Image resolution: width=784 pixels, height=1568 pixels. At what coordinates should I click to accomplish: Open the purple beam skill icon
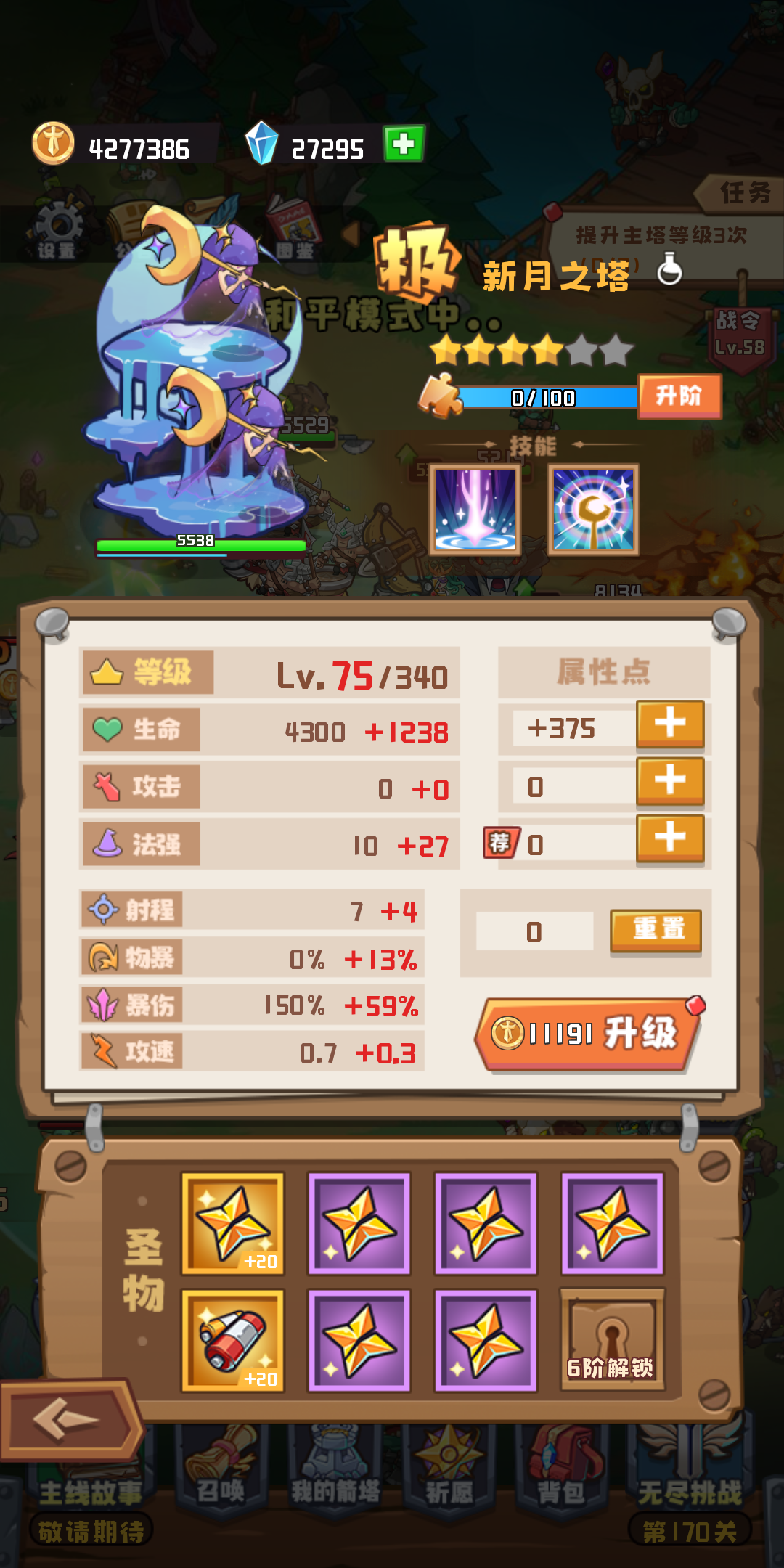tap(475, 510)
